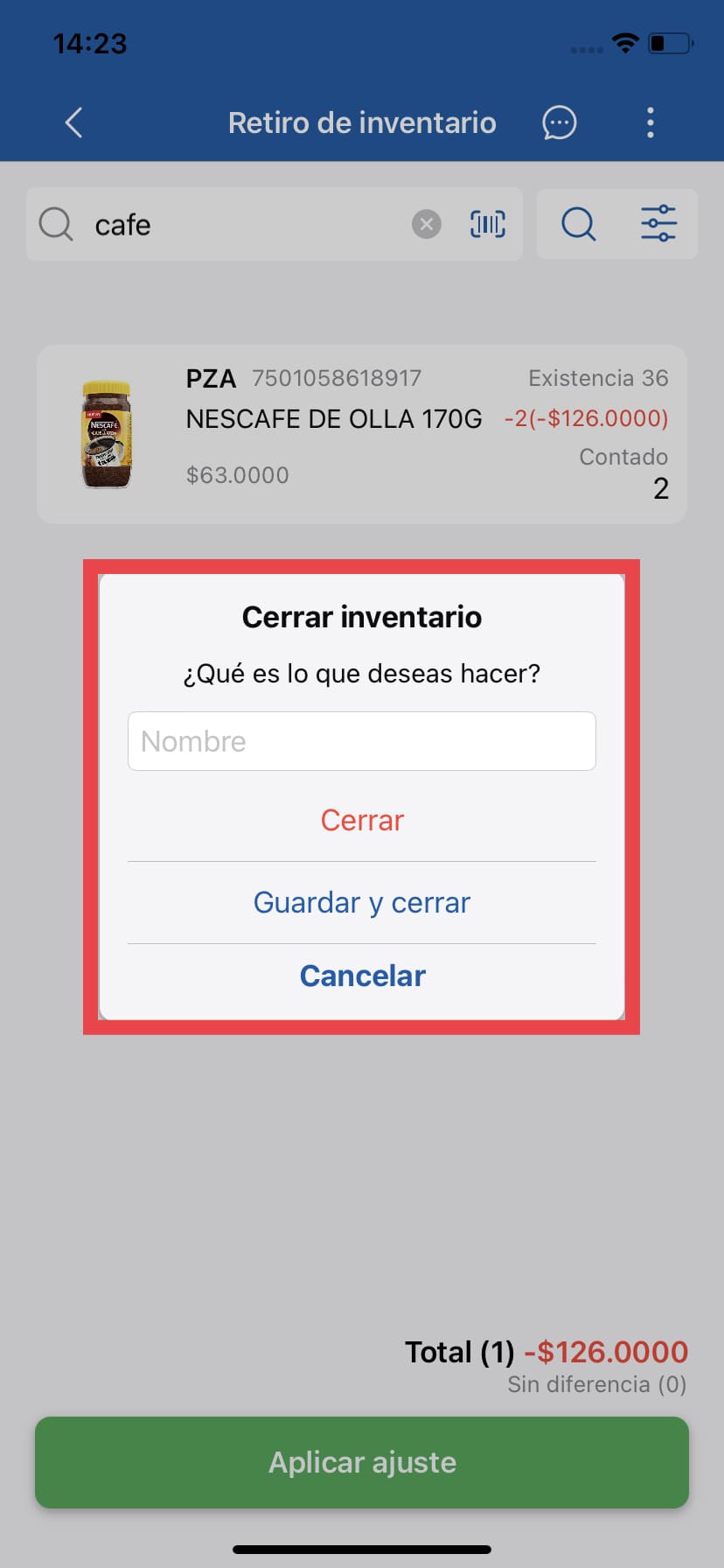Dismiss dialog with Cancelar
The image size is (724, 1568).
point(361,976)
